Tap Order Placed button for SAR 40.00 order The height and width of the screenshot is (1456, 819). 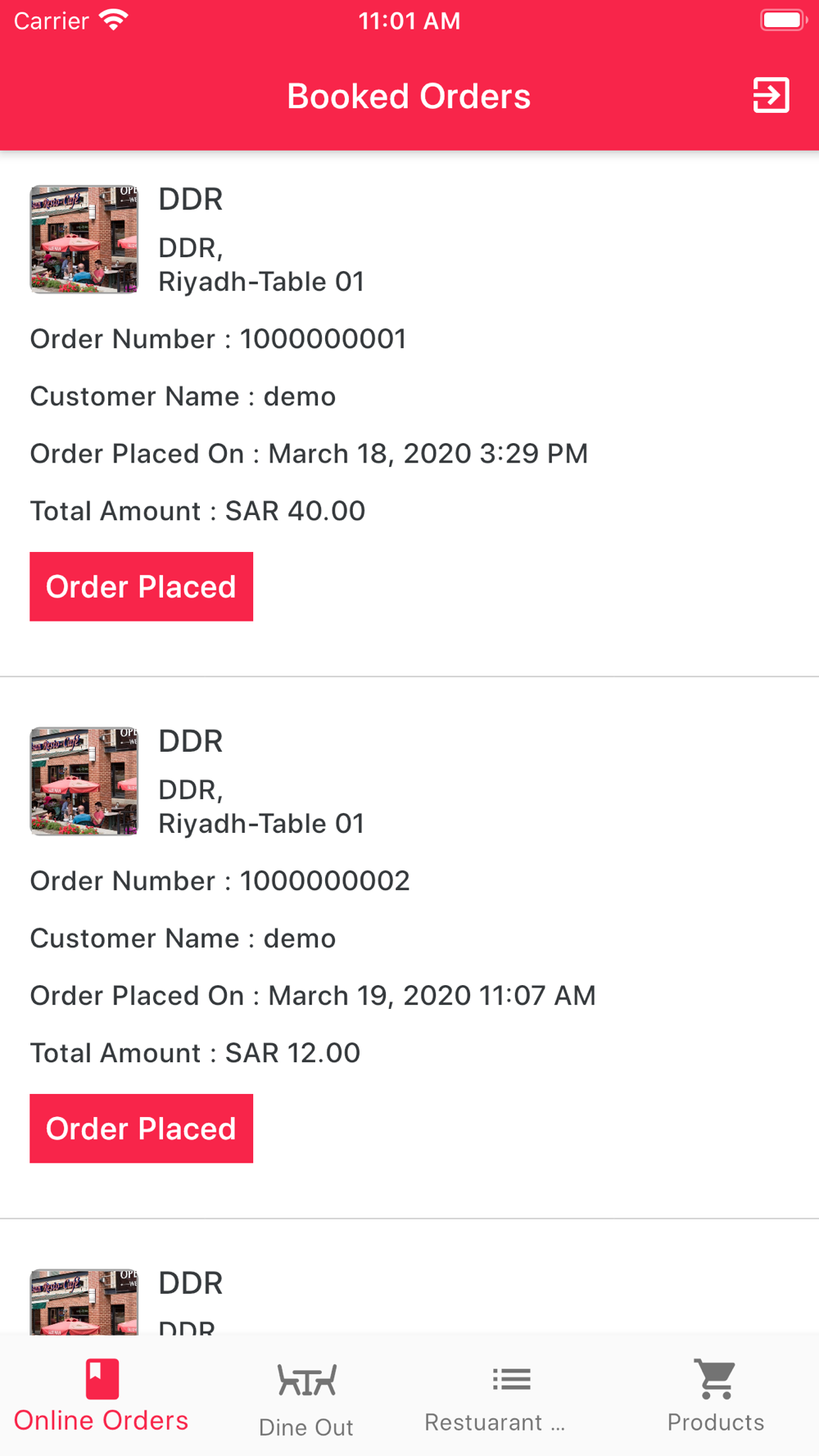pyautogui.click(x=141, y=586)
